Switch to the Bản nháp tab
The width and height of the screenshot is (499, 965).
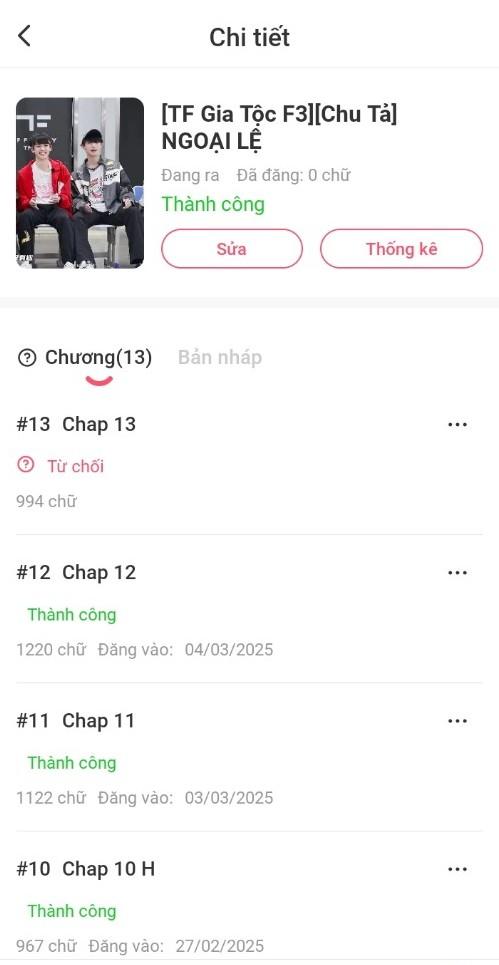[220, 357]
